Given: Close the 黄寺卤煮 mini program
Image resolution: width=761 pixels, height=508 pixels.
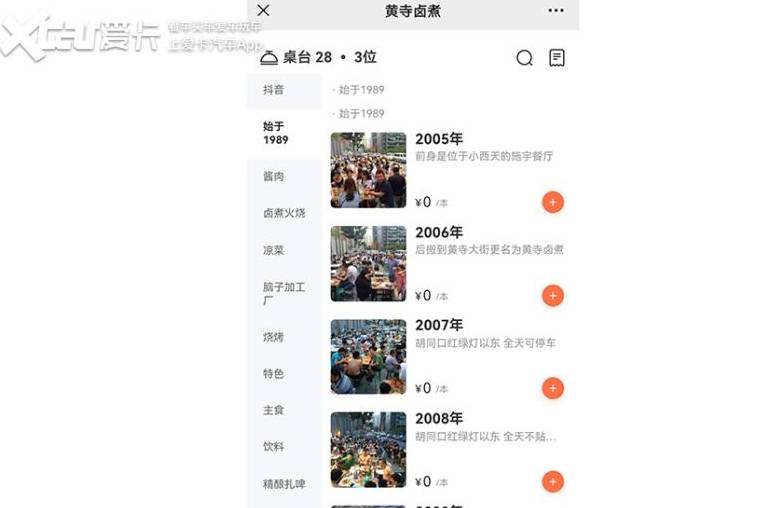Looking at the screenshot, I should [x=263, y=11].
